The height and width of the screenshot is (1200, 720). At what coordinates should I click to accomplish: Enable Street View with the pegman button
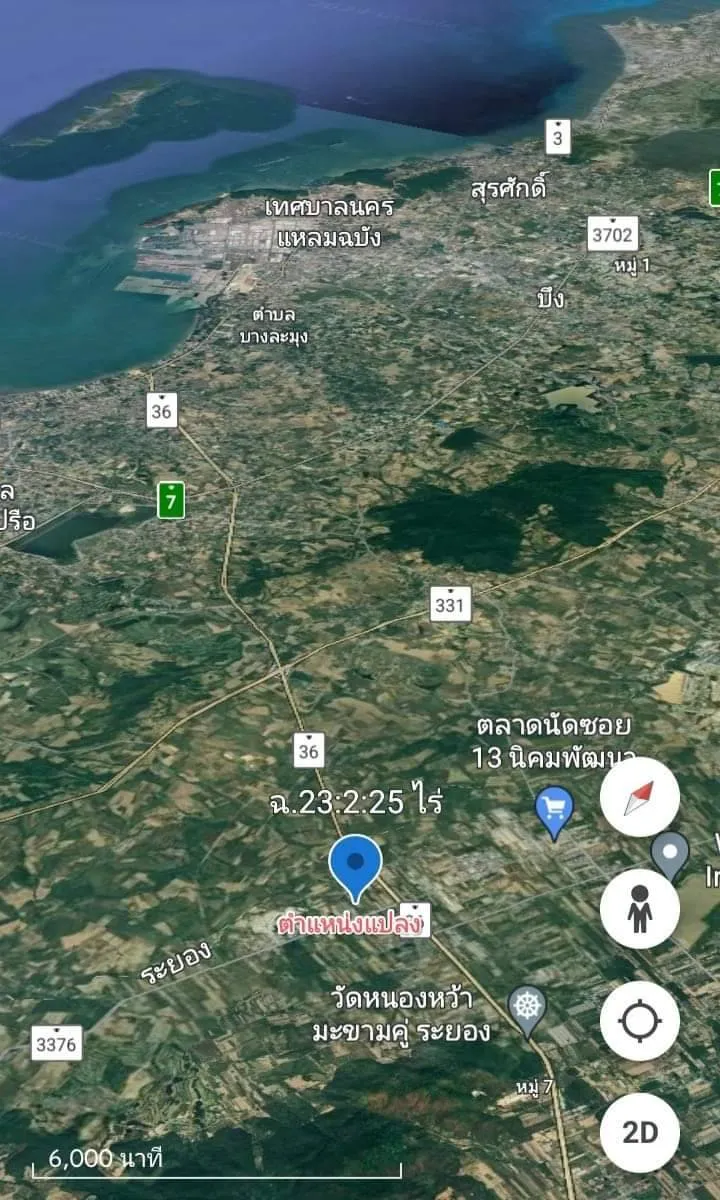640,909
